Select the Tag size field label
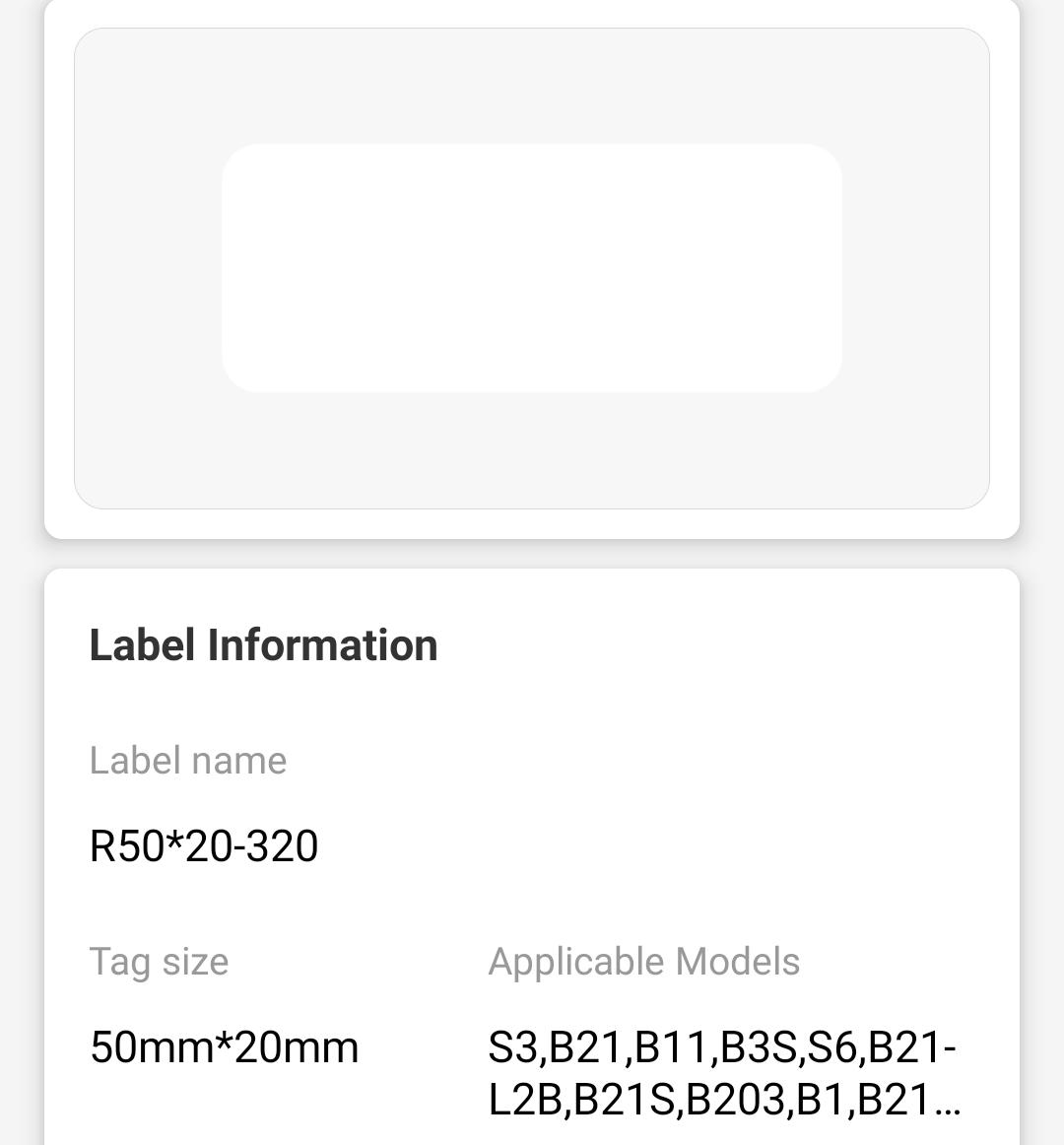This screenshot has width=1064, height=1145. [x=159, y=961]
